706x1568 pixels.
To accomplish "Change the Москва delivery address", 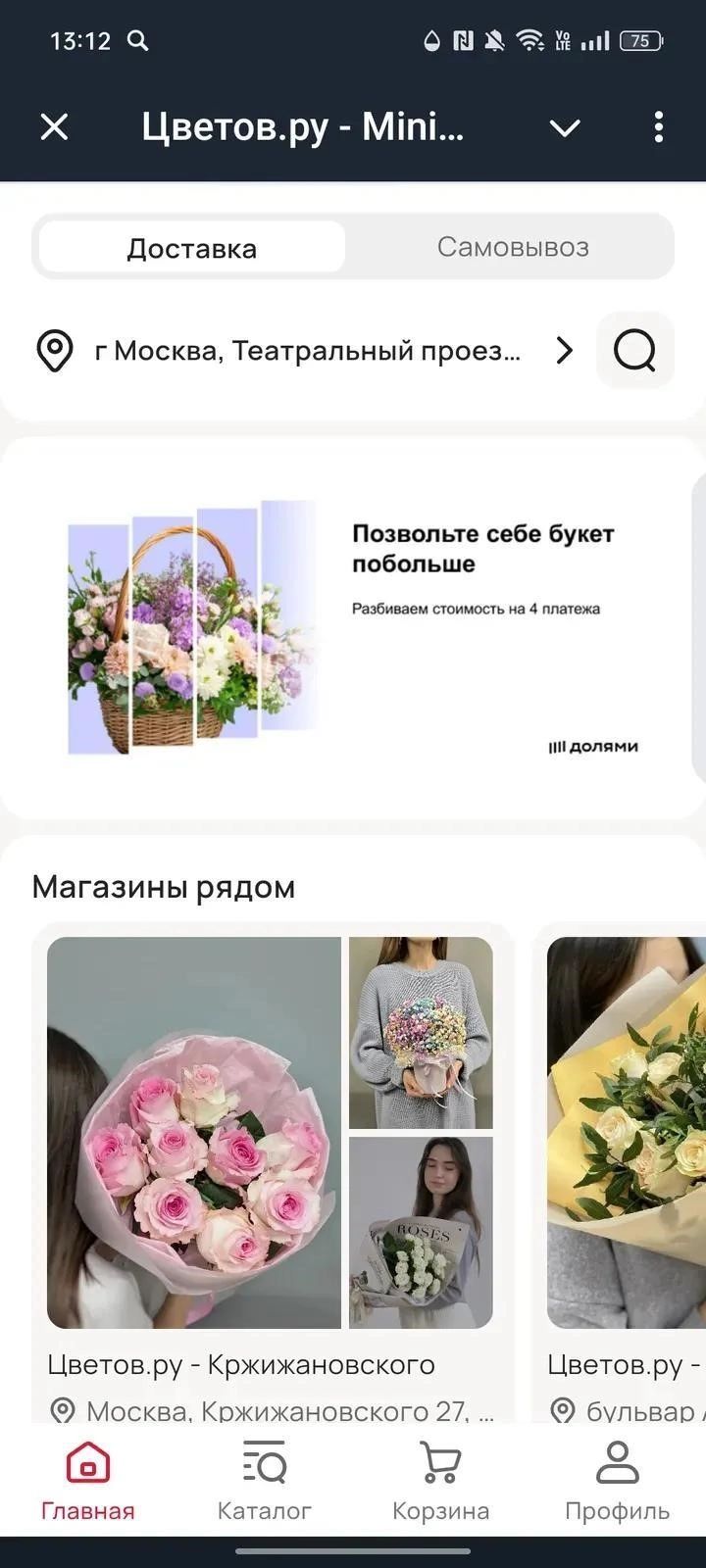I will pos(306,351).
